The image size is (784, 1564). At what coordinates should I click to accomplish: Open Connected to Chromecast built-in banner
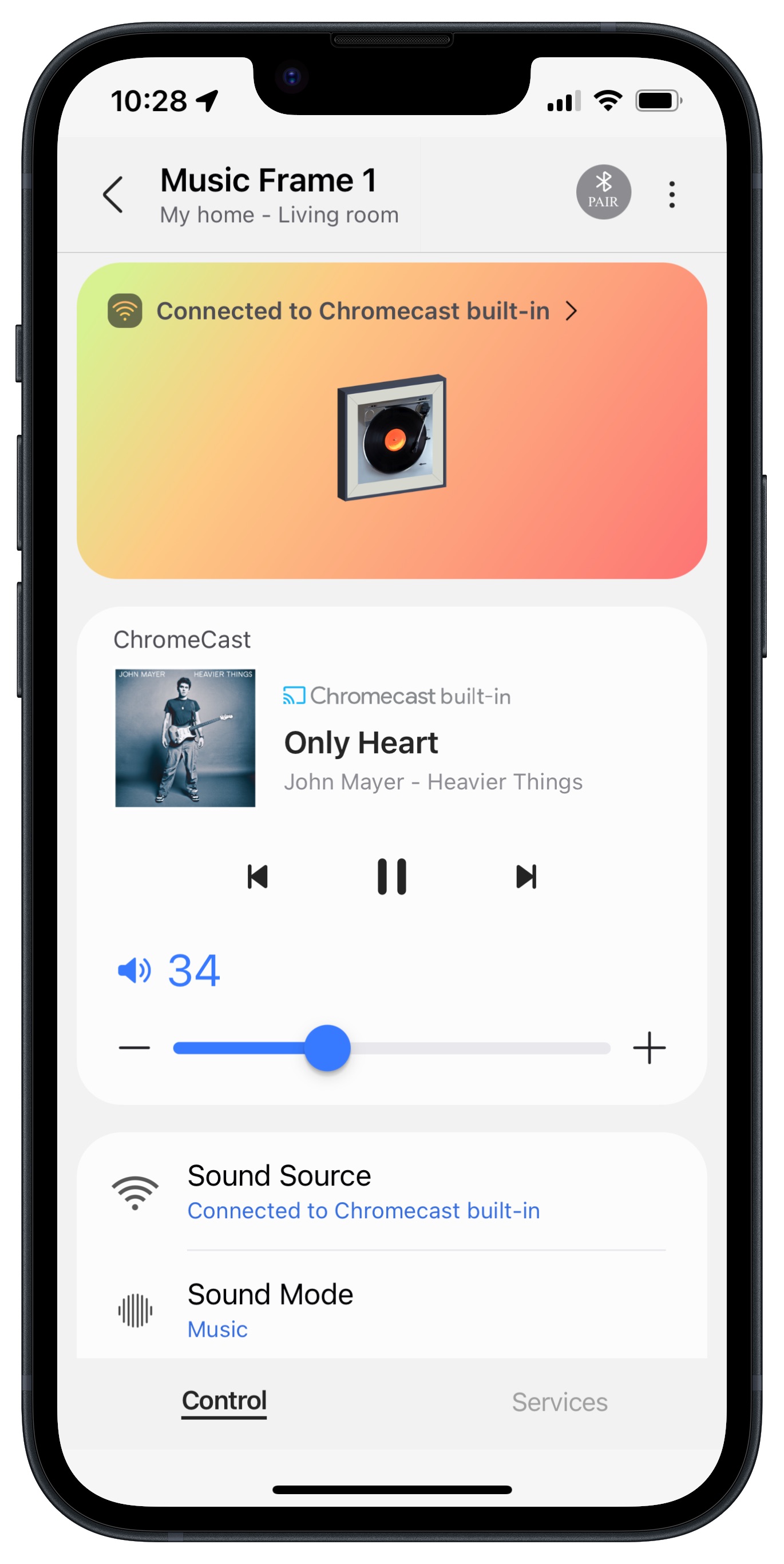pyautogui.click(x=343, y=311)
